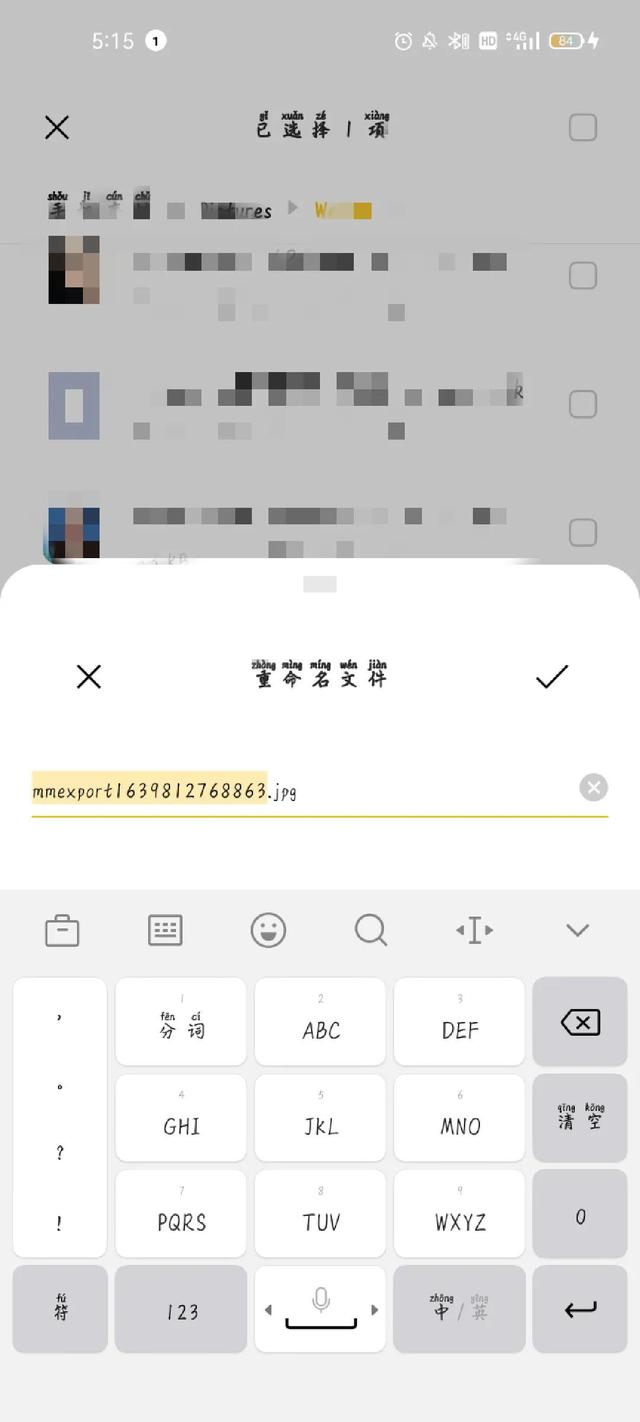Tap the 分词 key

tap(181, 1022)
